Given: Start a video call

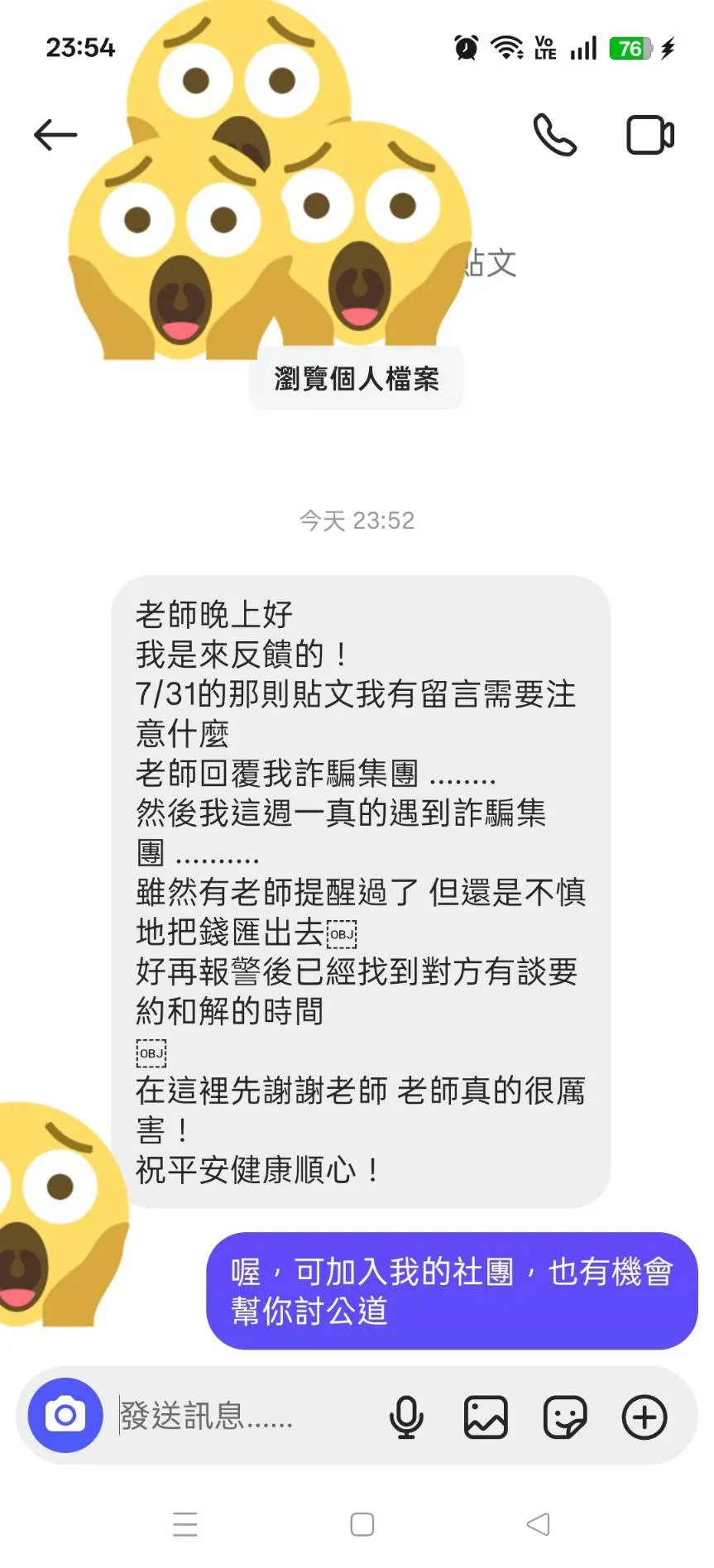Looking at the screenshot, I should click(649, 135).
